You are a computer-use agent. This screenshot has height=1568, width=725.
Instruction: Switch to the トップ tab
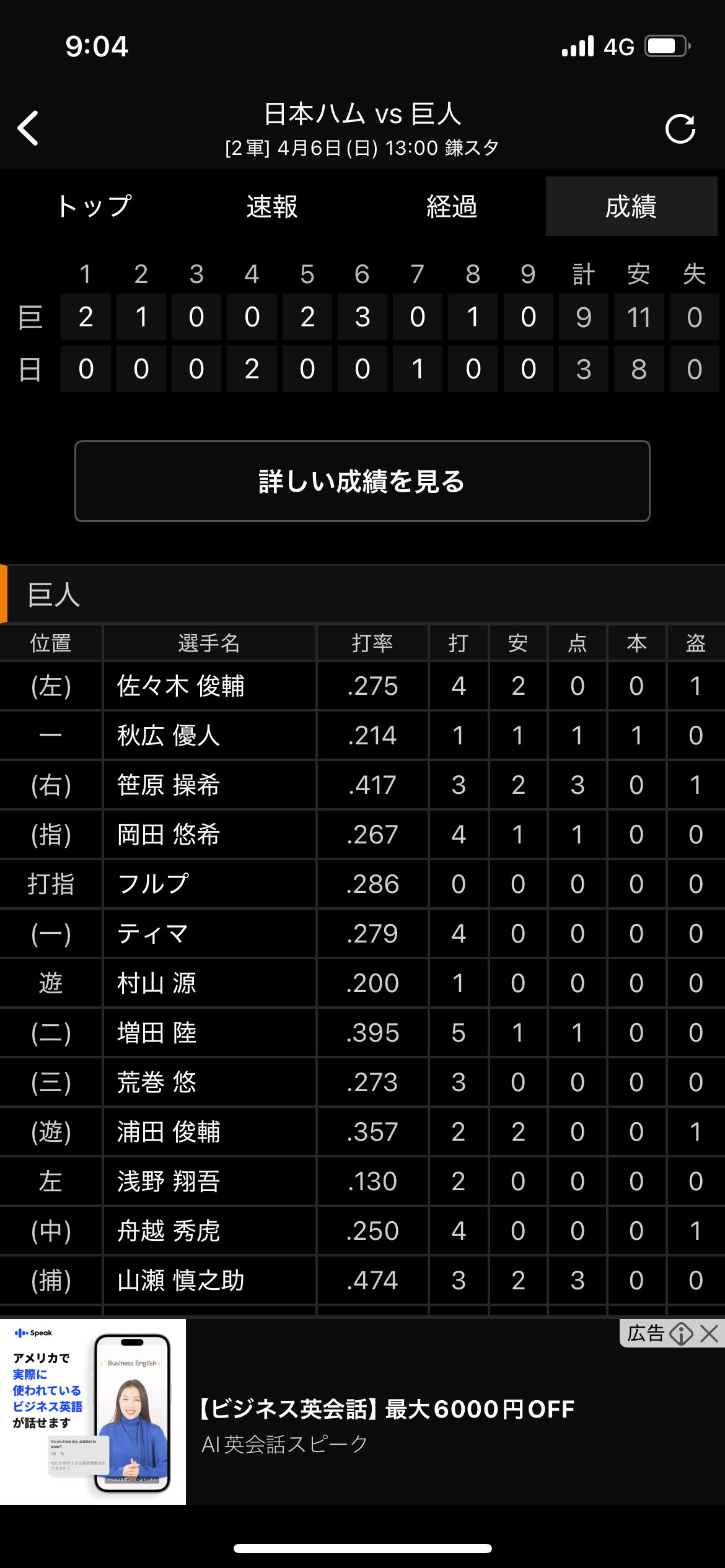pyautogui.click(x=94, y=206)
